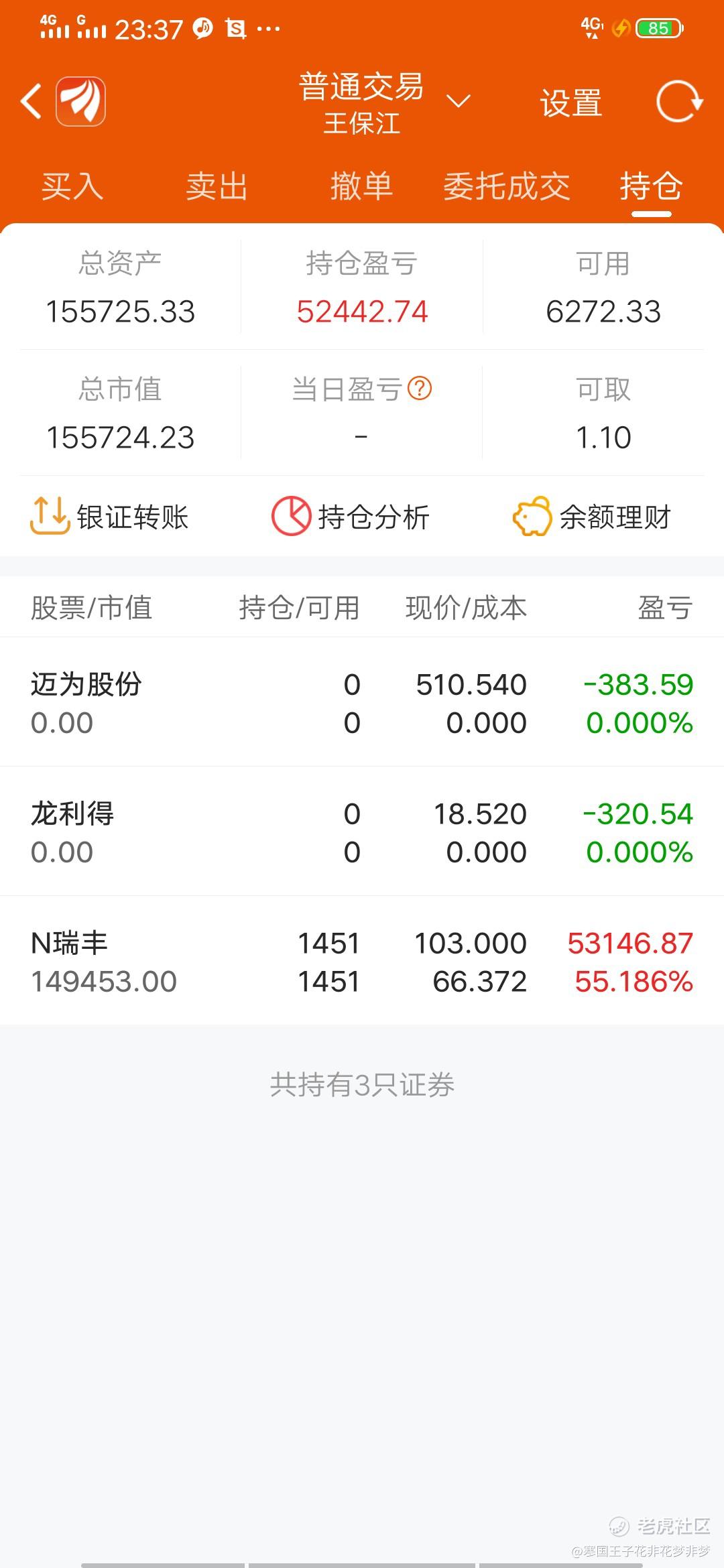The width and height of the screenshot is (724, 1568).
Task: Open the N瑞丰 holding row
Action: (x=362, y=961)
